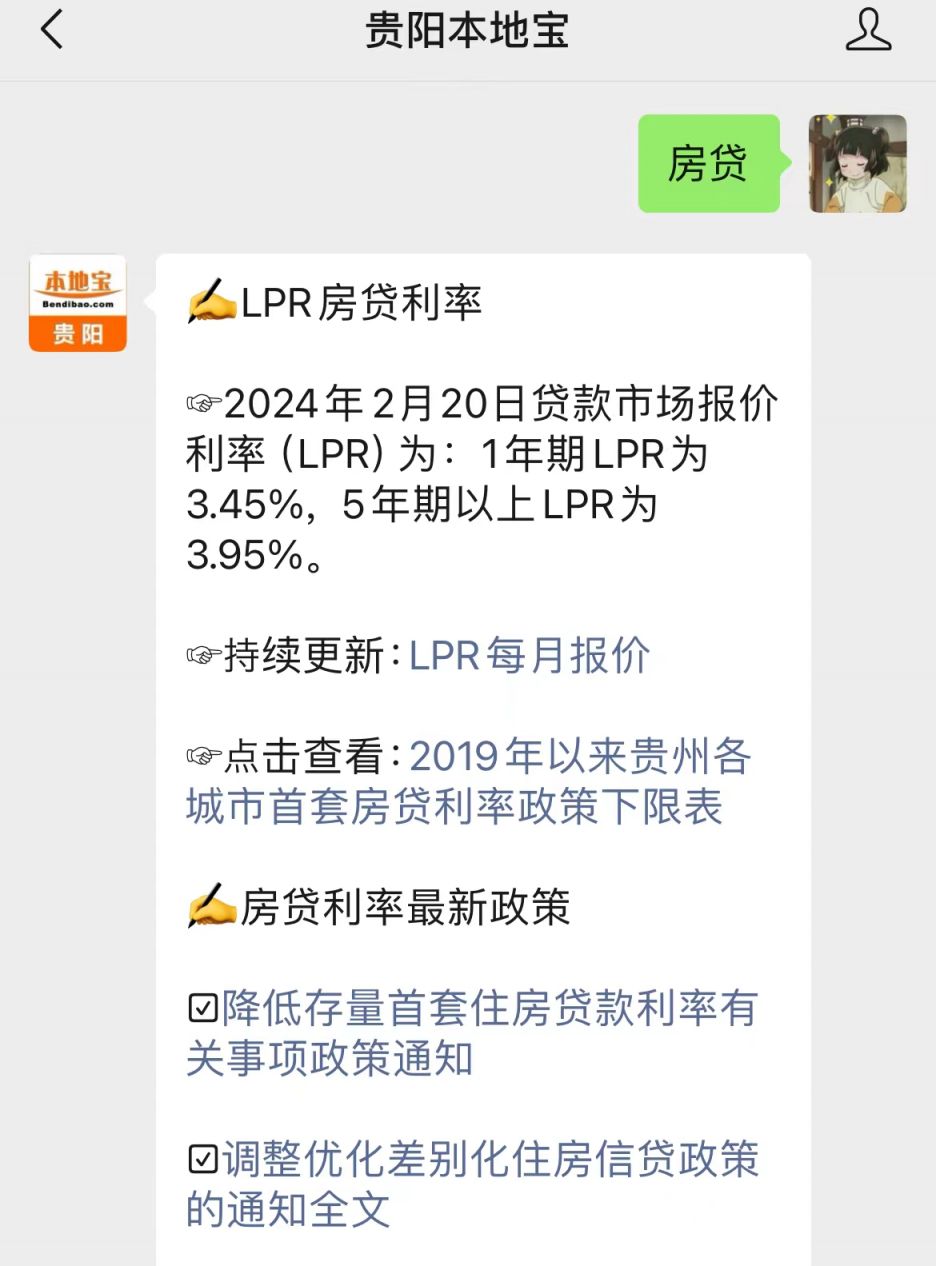Tap checkbox before 调整优化差别化住房信贷政策 entry
The width and height of the screenshot is (936, 1266).
tap(200, 1159)
